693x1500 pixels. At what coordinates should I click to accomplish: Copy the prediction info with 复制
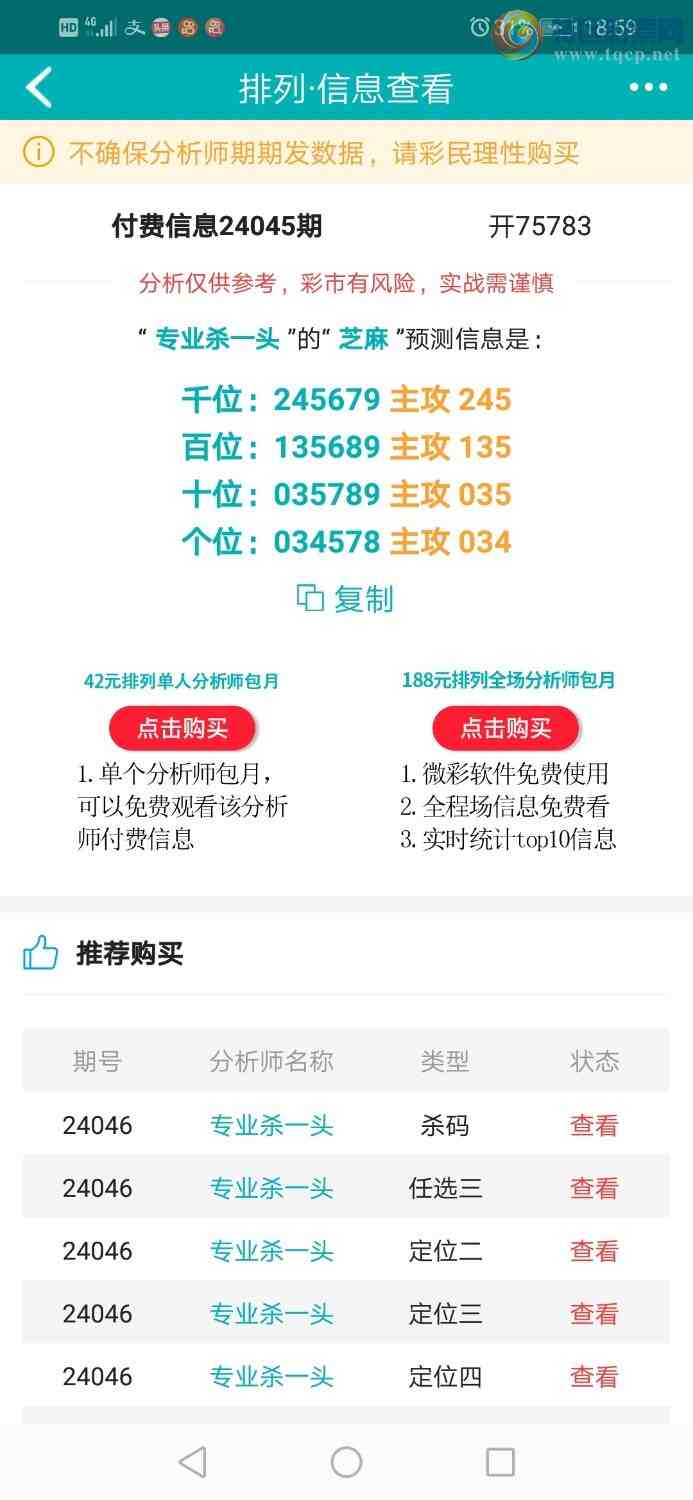click(345, 599)
